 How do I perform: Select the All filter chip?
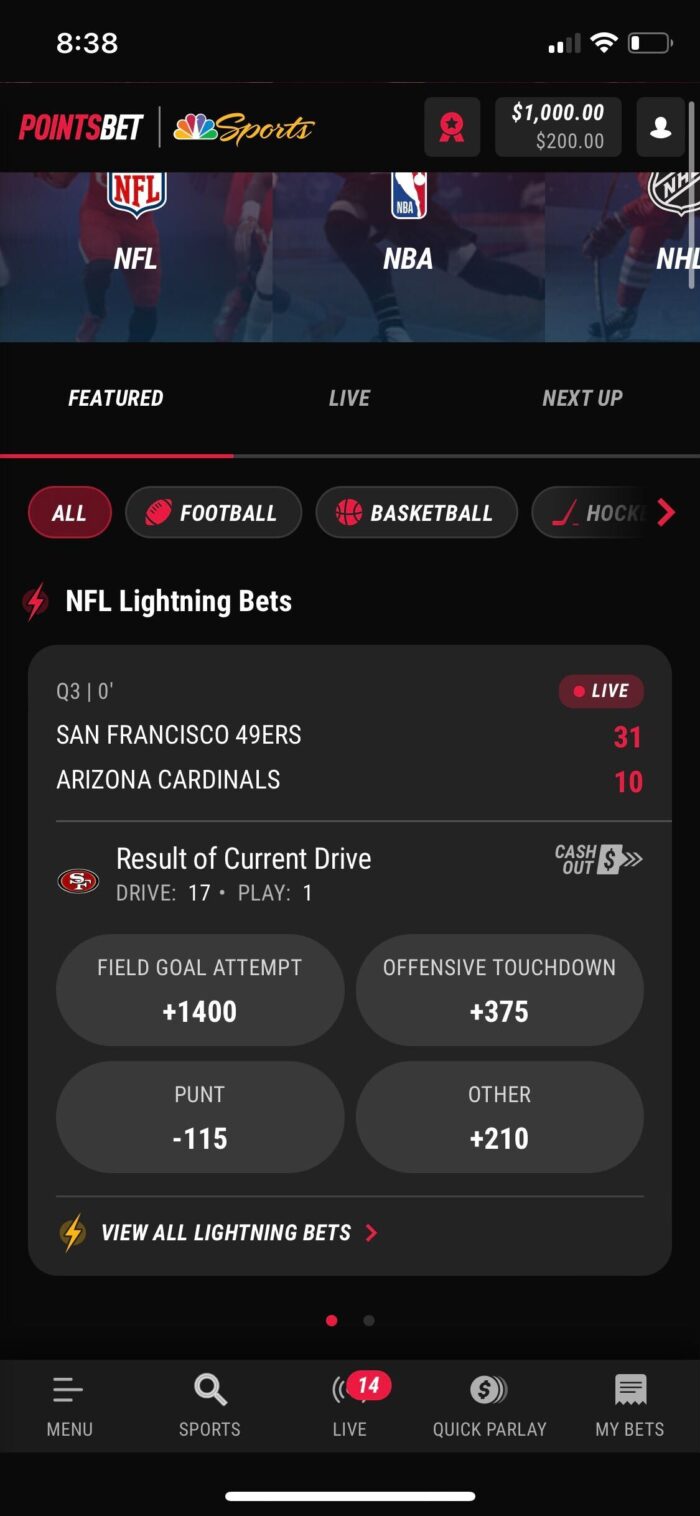coord(69,513)
